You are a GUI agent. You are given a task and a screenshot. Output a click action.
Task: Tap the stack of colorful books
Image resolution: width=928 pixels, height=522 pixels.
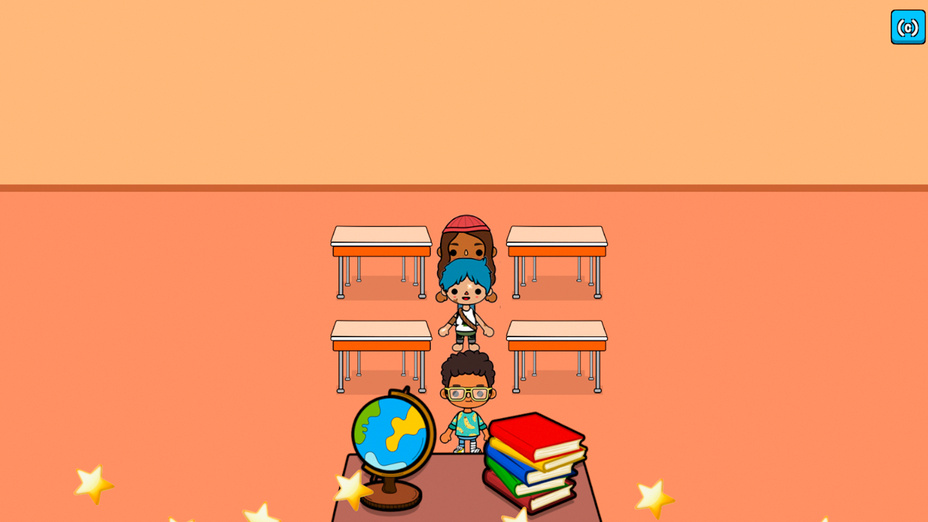(532, 460)
